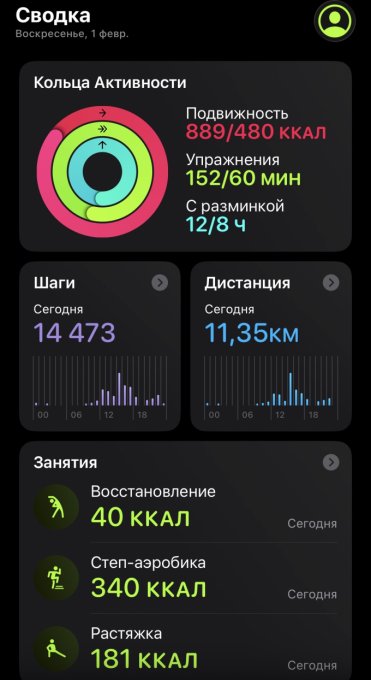Expand the Занятия section chevron
The height and width of the screenshot is (680, 371).
[331, 462]
